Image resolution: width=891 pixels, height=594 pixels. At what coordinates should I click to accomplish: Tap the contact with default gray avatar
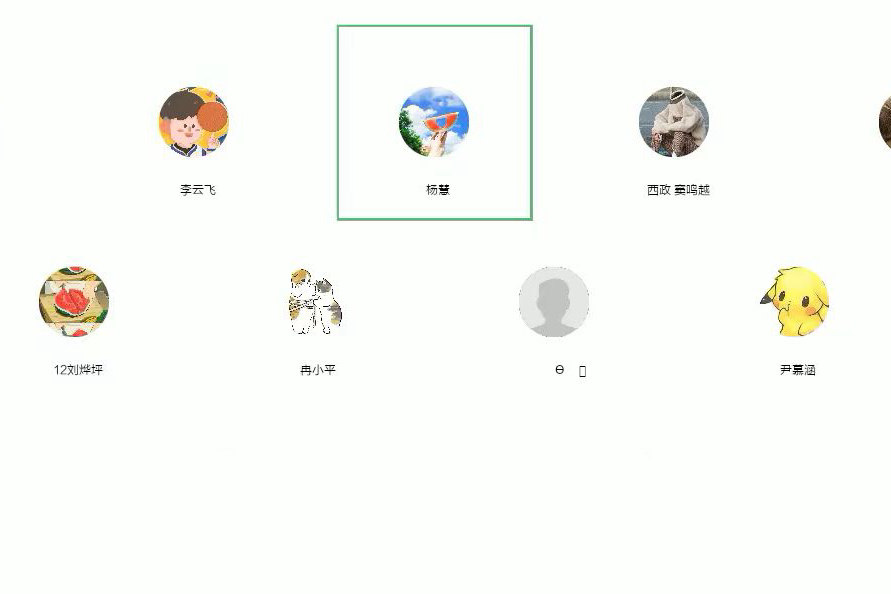click(554, 302)
